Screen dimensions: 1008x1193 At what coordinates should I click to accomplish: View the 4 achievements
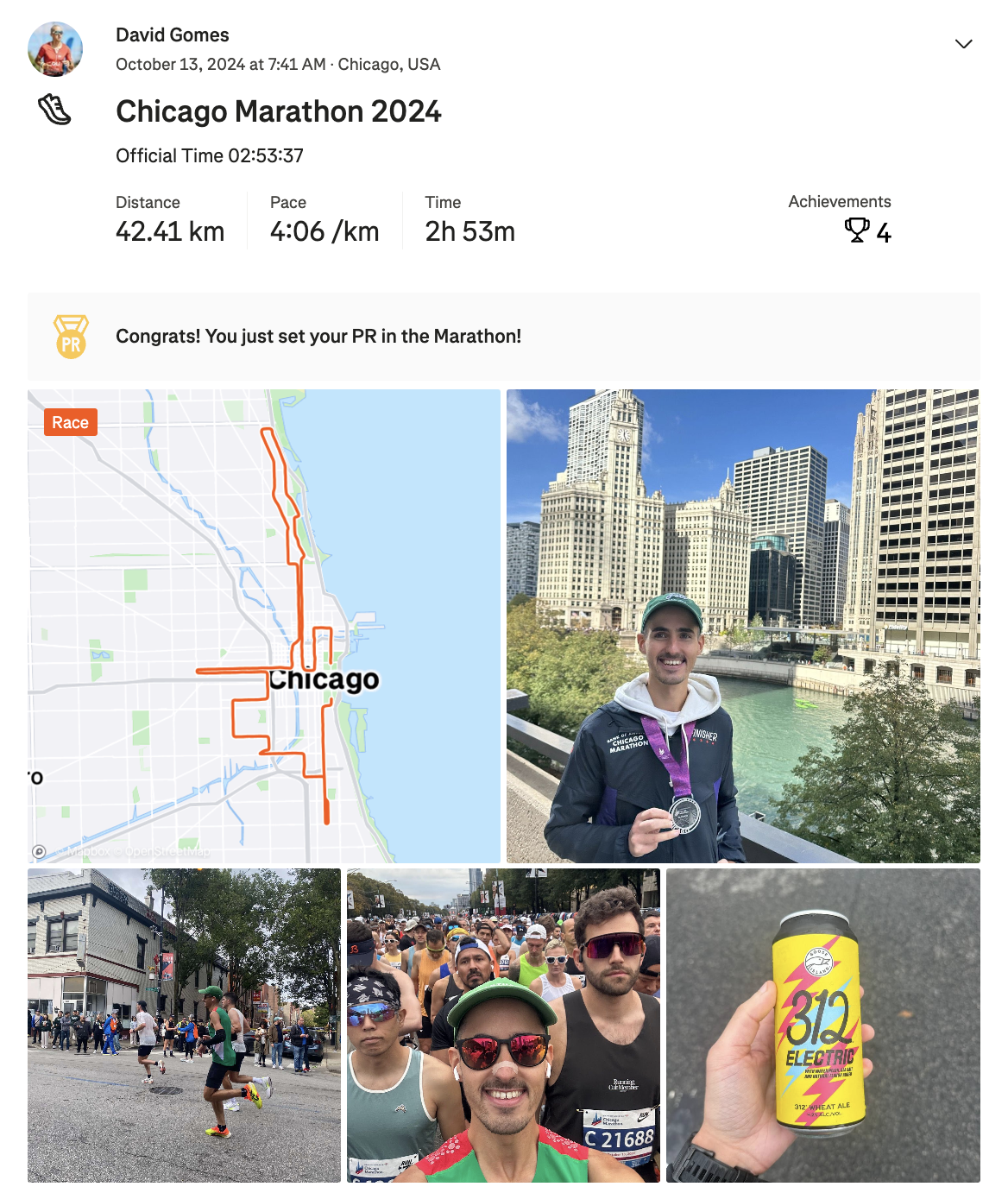coord(867,230)
